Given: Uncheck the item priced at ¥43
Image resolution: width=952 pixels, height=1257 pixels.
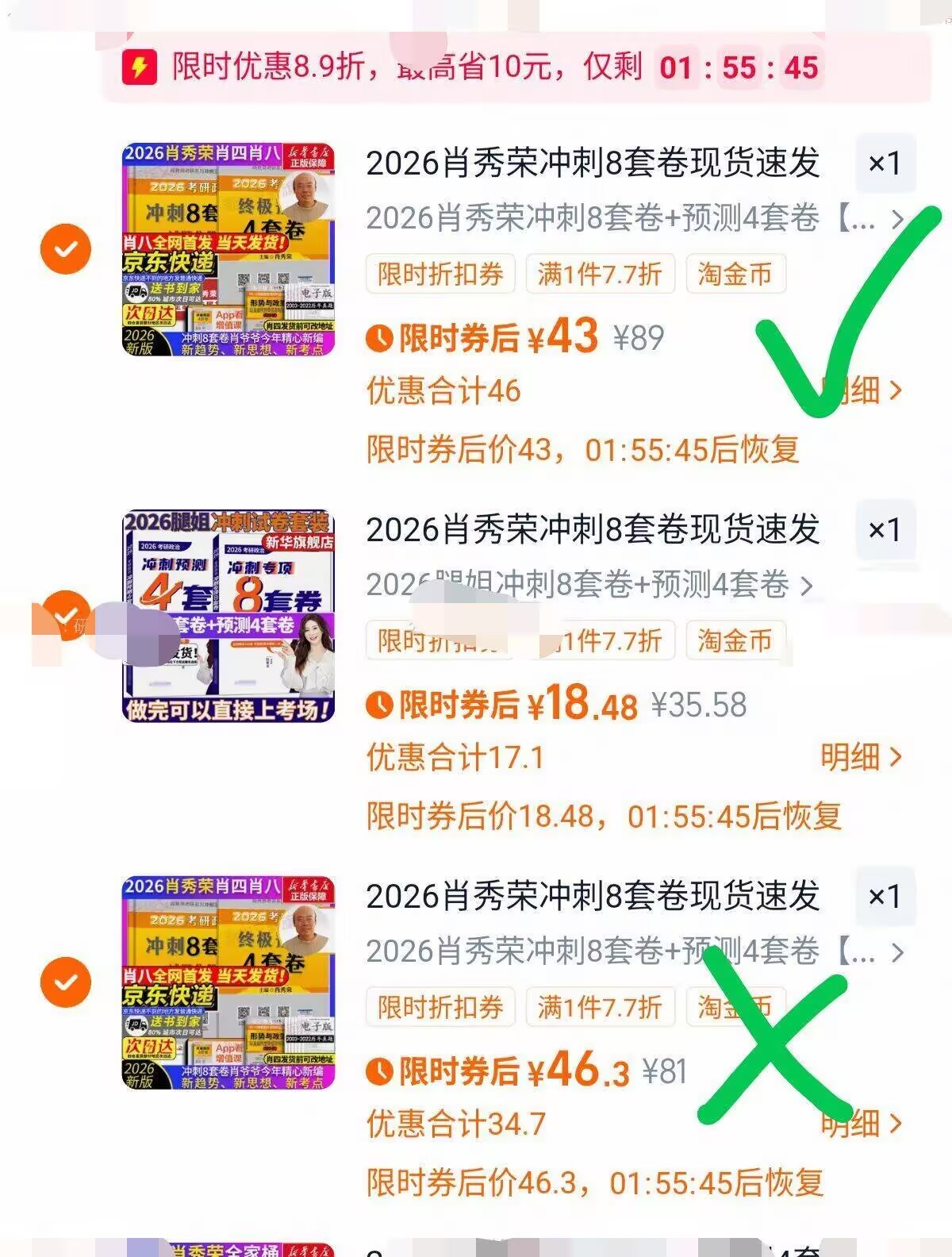Looking at the screenshot, I should (66, 249).
